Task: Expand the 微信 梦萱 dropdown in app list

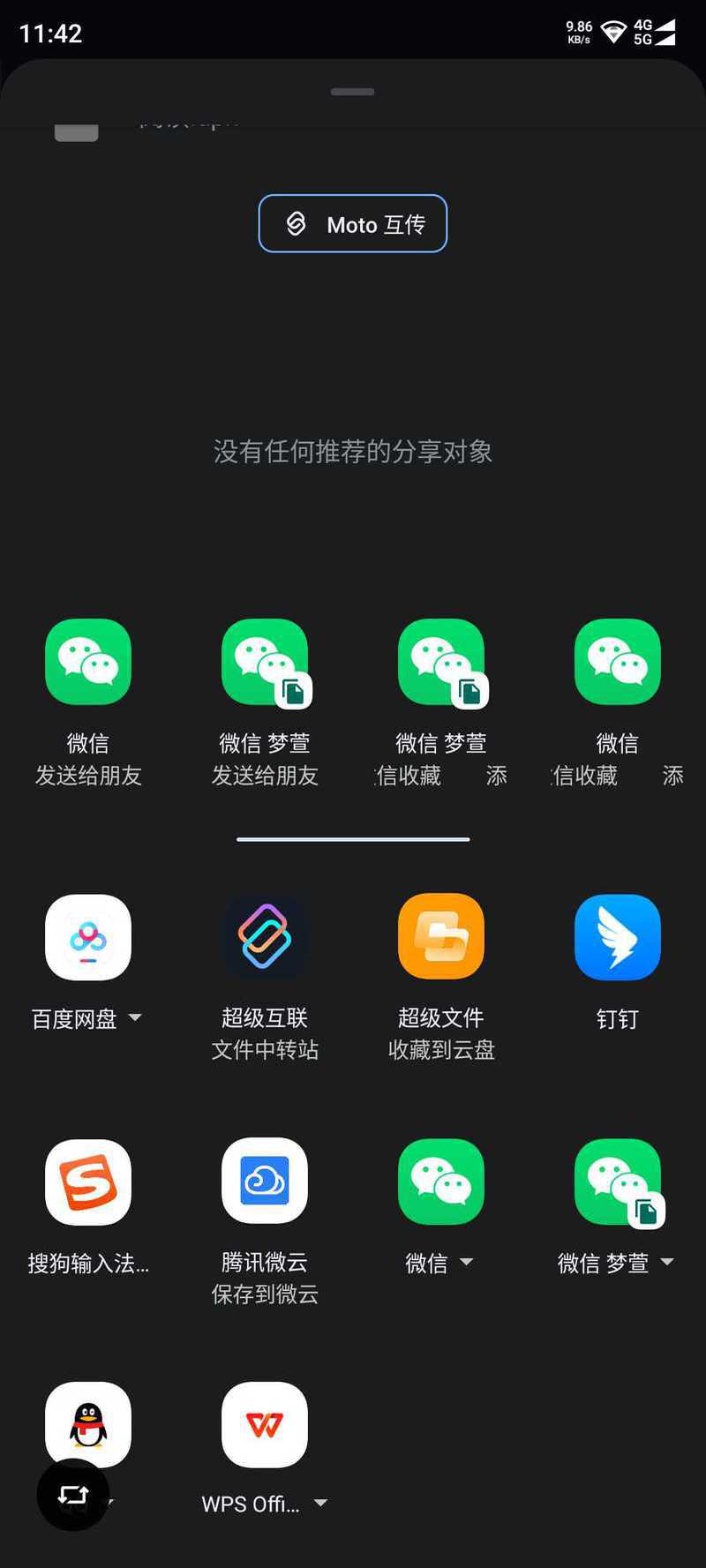Action: click(667, 1262)
